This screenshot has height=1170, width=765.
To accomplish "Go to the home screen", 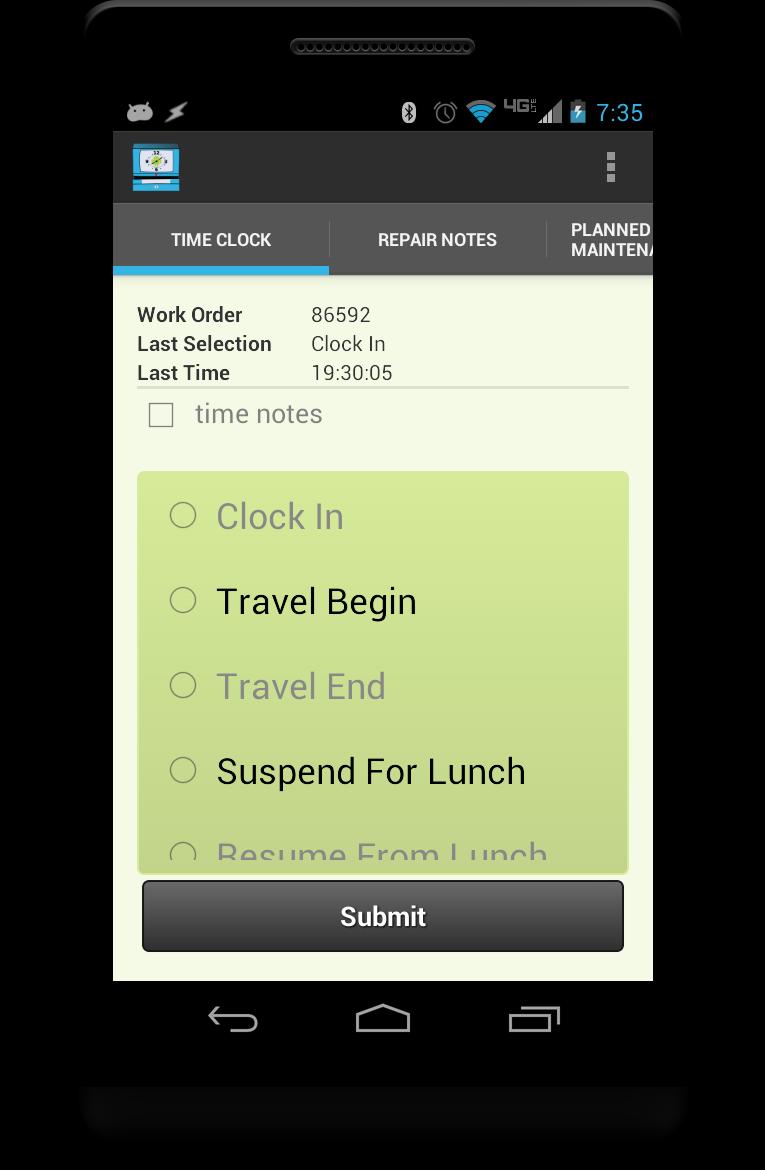I will click(383, 1019).
